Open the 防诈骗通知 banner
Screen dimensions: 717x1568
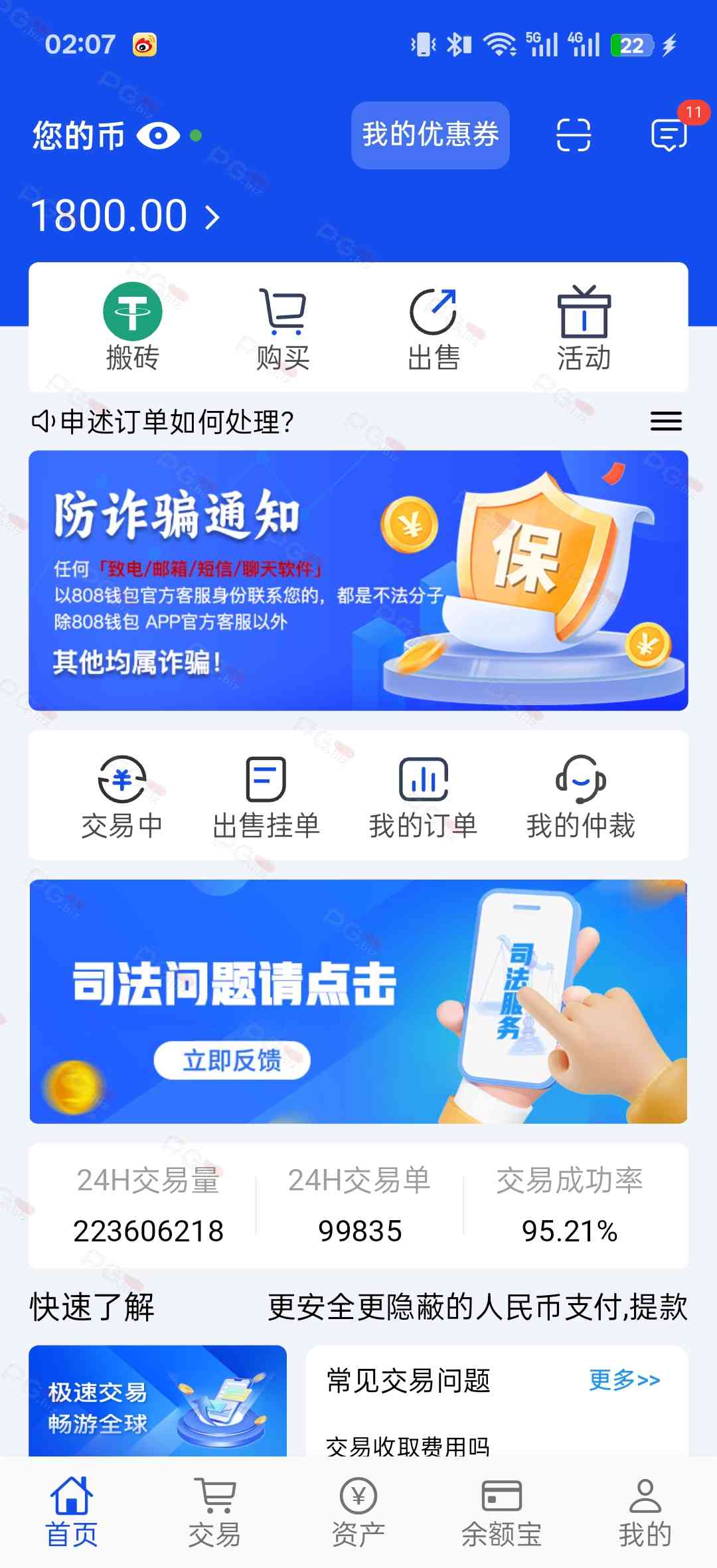(x=358, y=580)
